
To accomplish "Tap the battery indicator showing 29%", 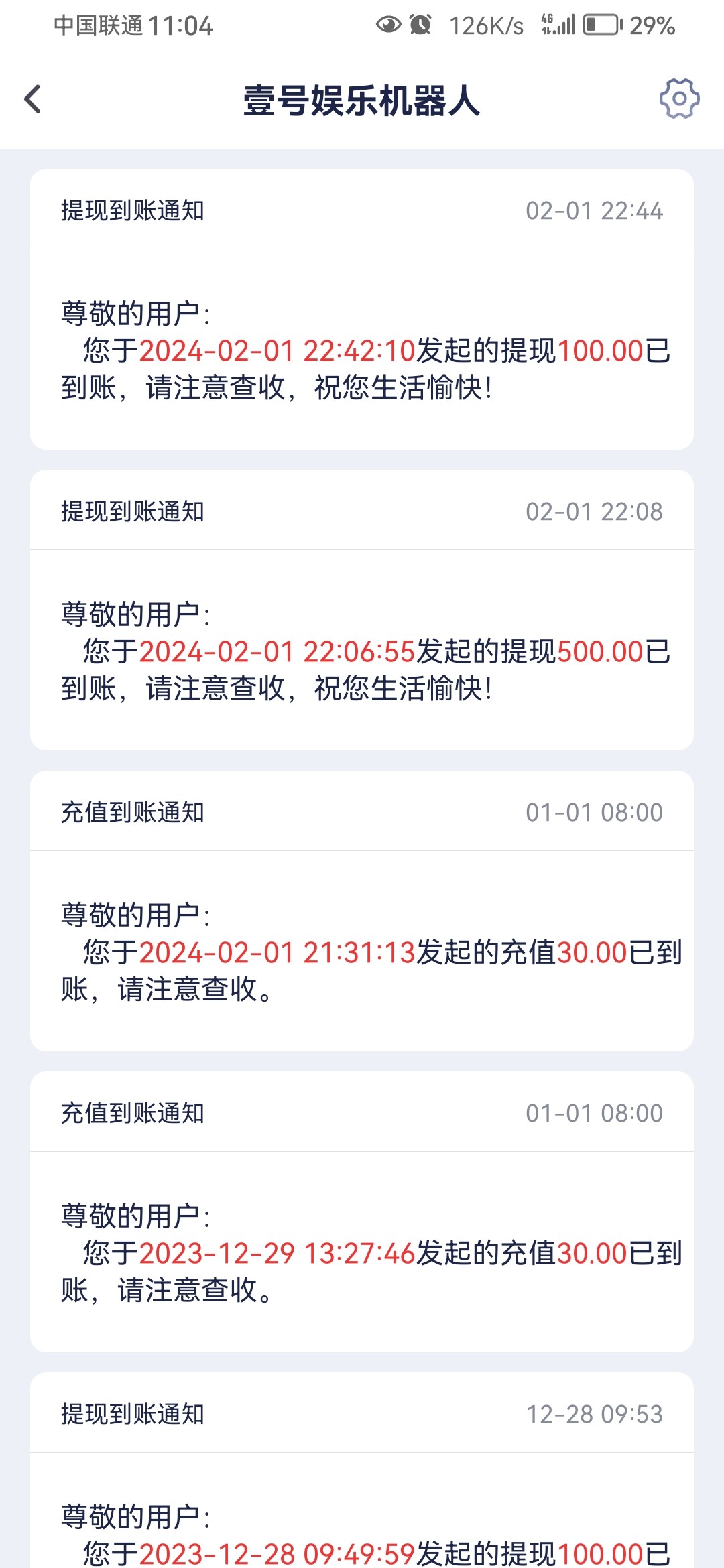I will click(x=602, y=23).
